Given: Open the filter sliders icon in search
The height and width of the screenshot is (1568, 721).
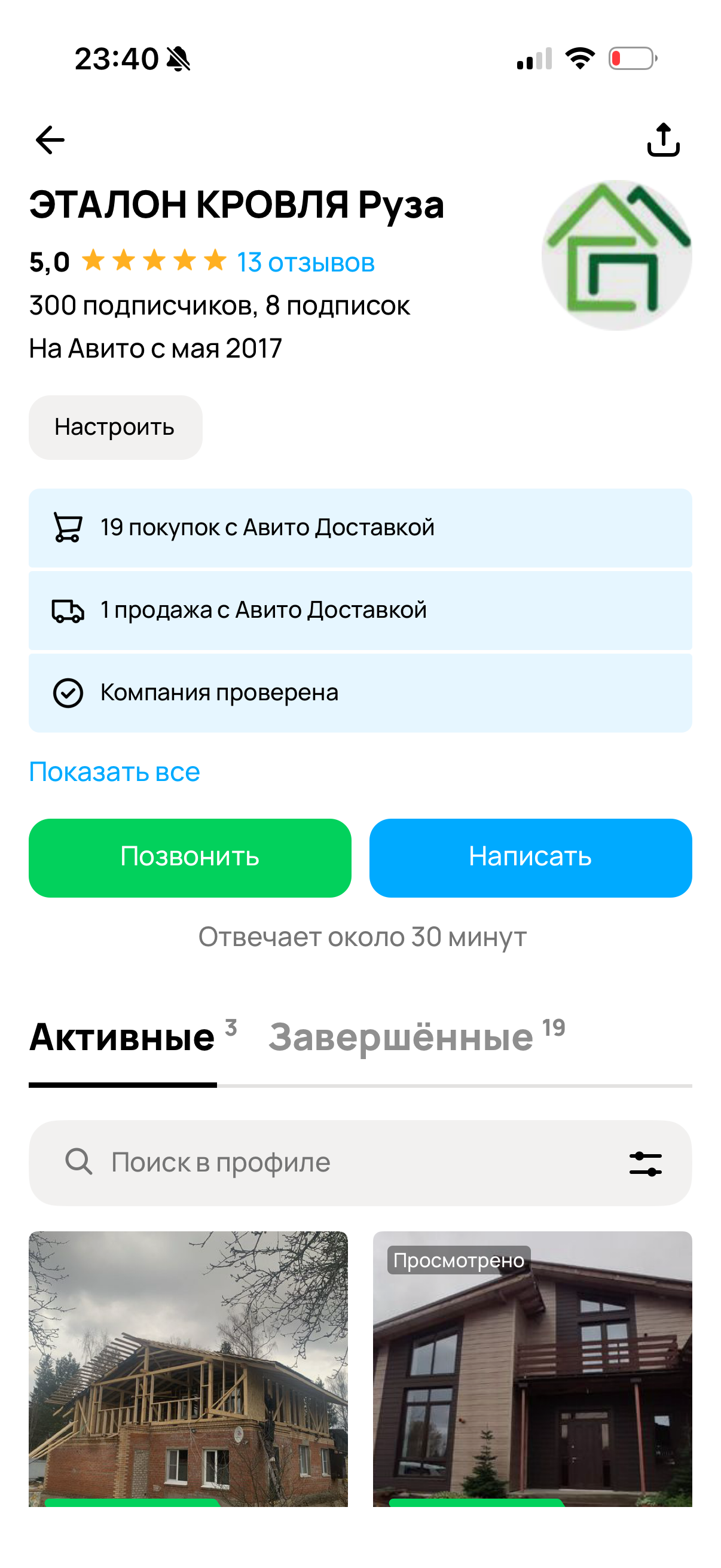Looking at the screenshot, I should (645, 1163).
